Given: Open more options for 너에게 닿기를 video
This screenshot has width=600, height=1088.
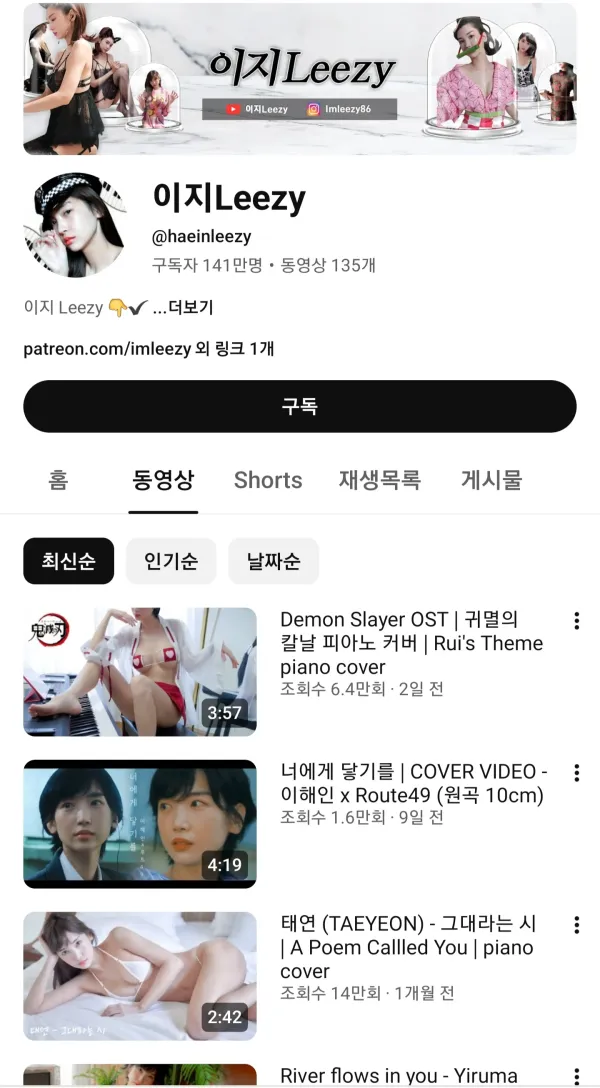Looking at the screenshot, I should coord(576,773).
